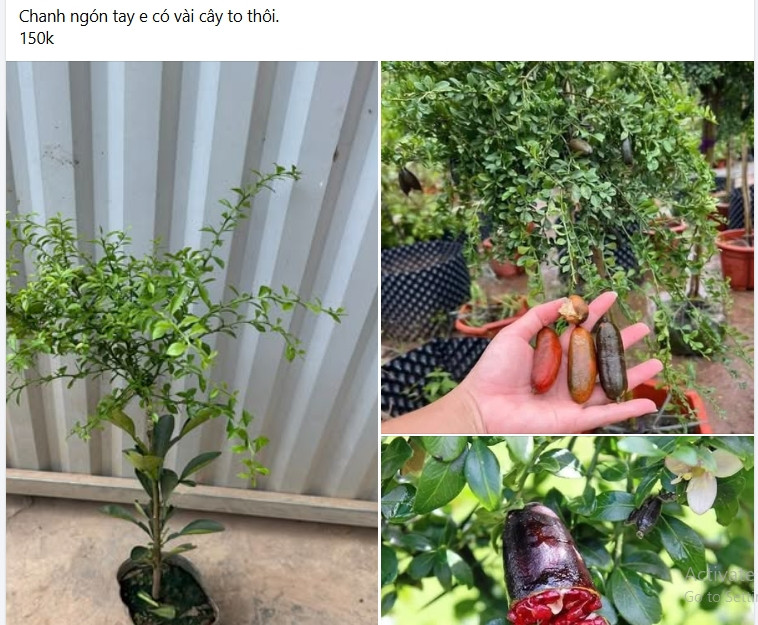Open the large potted finger lime plant photo
The width and height of the screenshot is (758, 625).
click(192, 342)
